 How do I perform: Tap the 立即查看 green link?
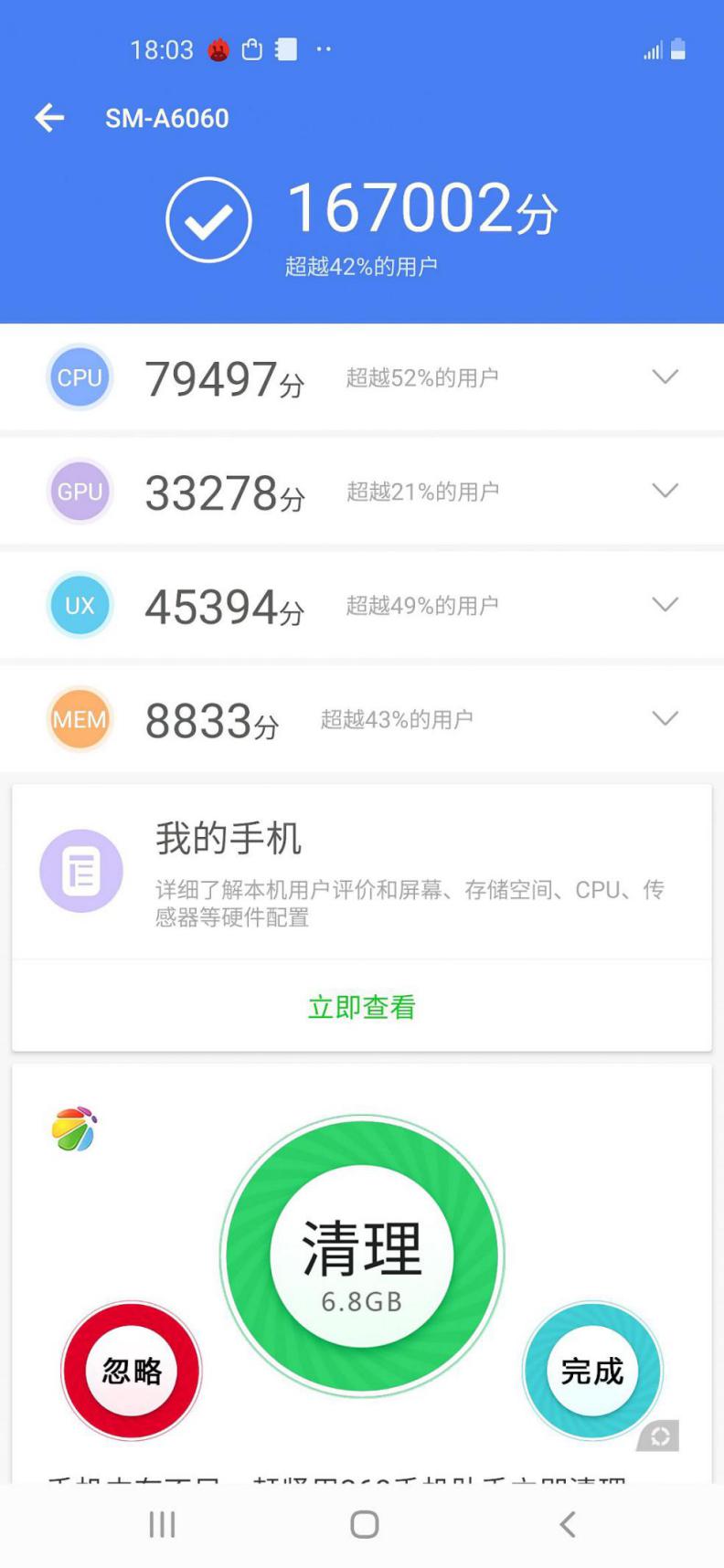click(362, 1006)
